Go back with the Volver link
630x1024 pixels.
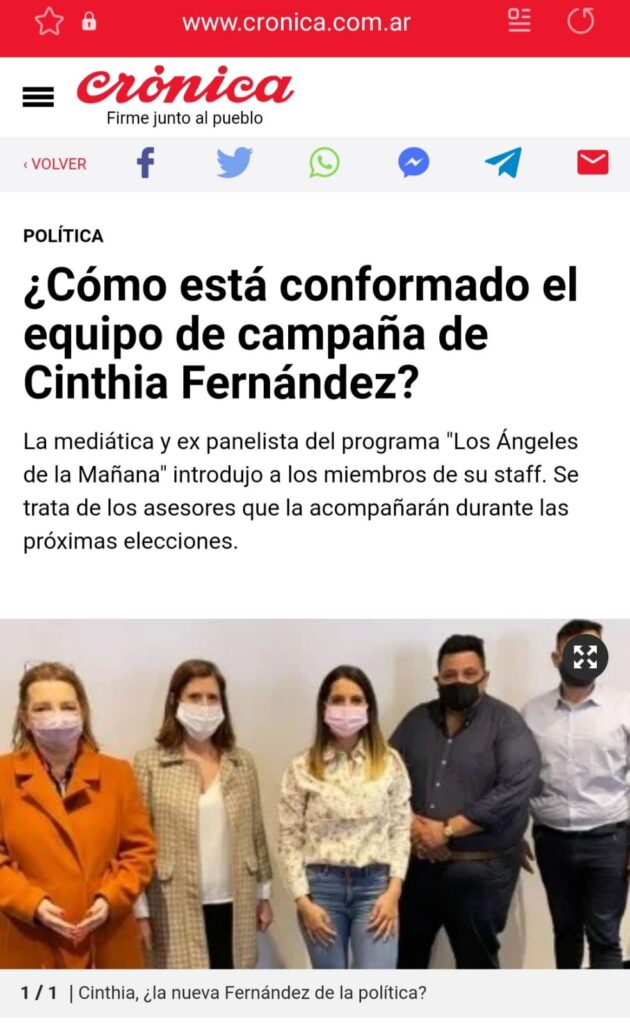[x=55, y=164]
